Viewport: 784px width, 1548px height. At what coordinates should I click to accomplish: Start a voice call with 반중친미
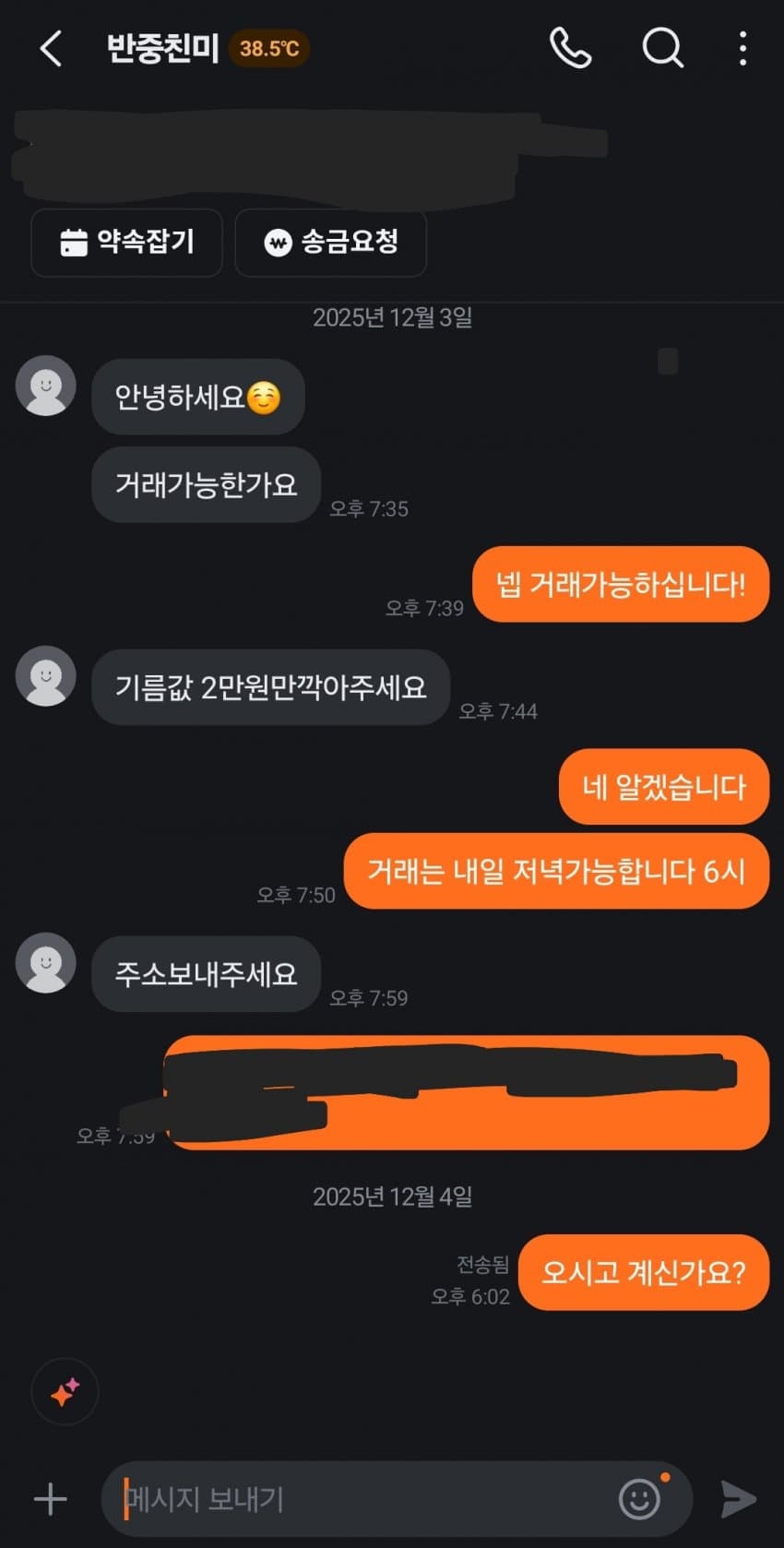[570, 48]
